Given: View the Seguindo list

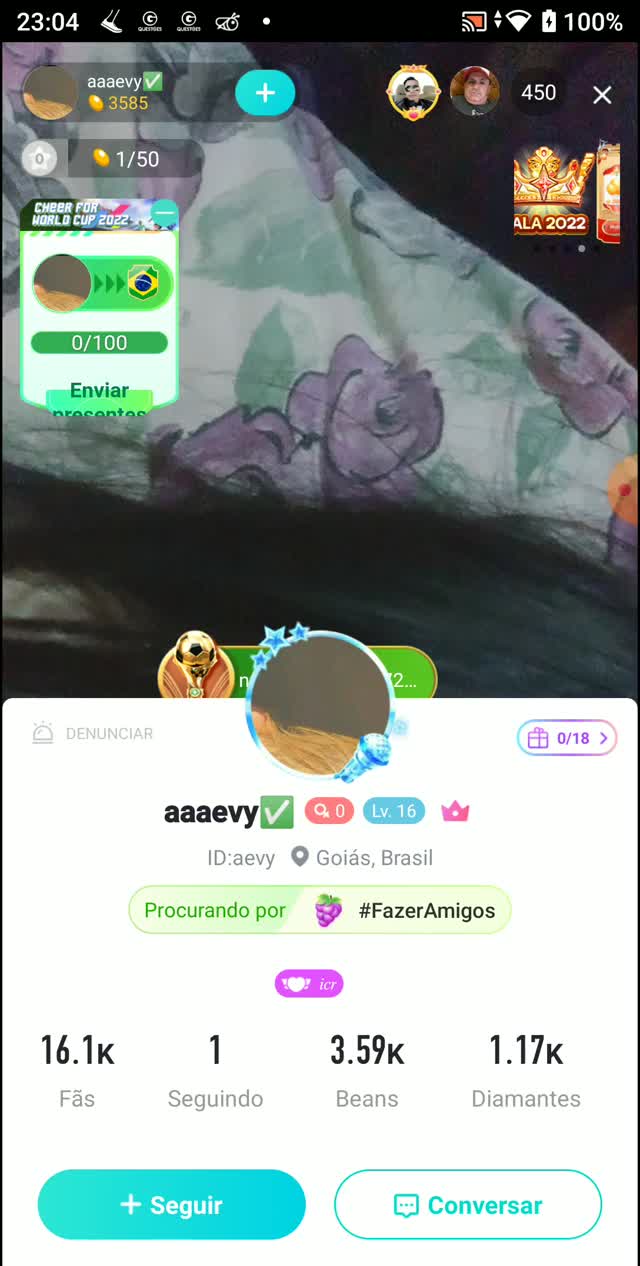Looking at the screenshot, I should (215, 1070).
